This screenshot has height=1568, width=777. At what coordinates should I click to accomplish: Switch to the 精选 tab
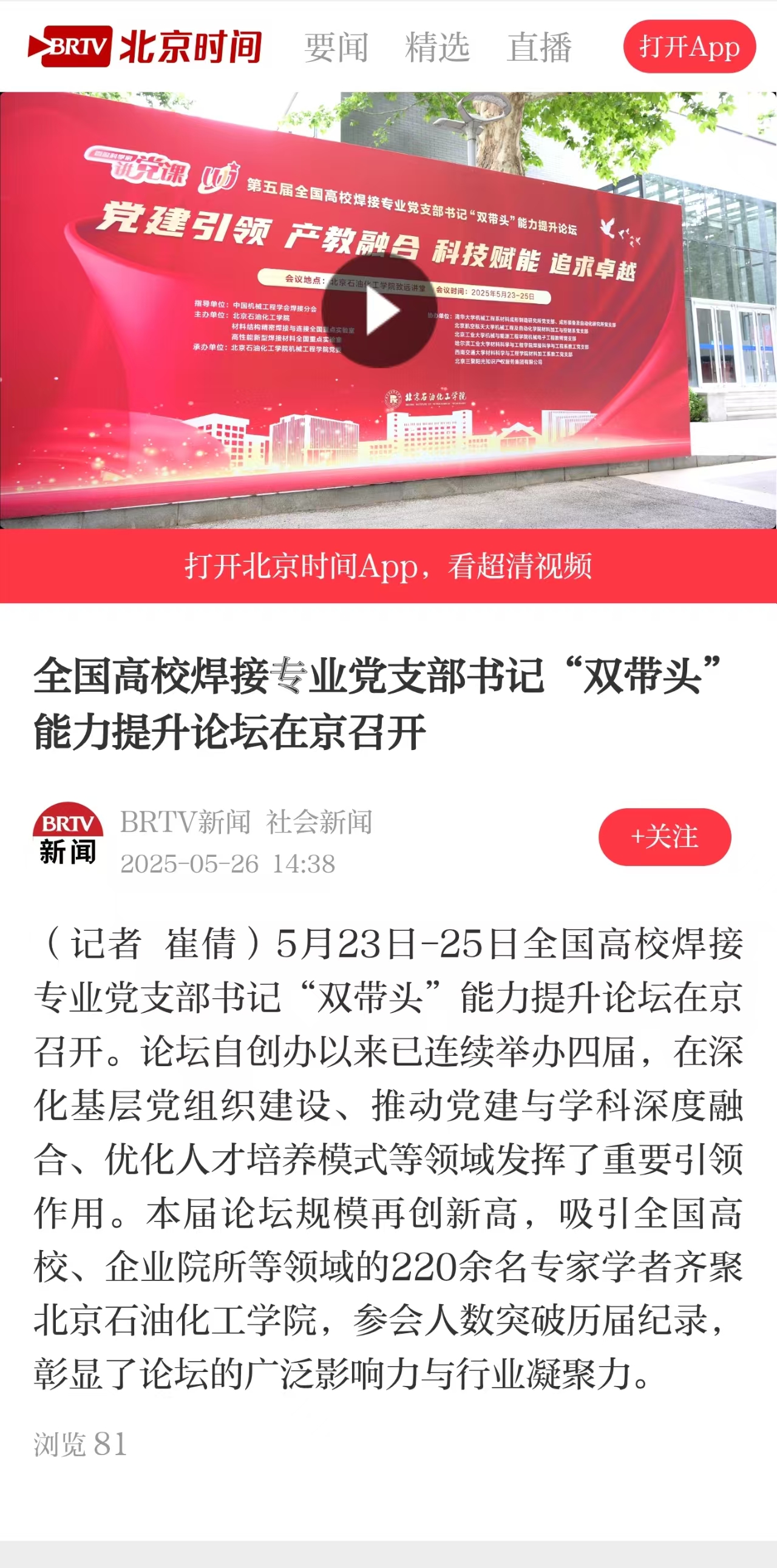pos(437,47)
